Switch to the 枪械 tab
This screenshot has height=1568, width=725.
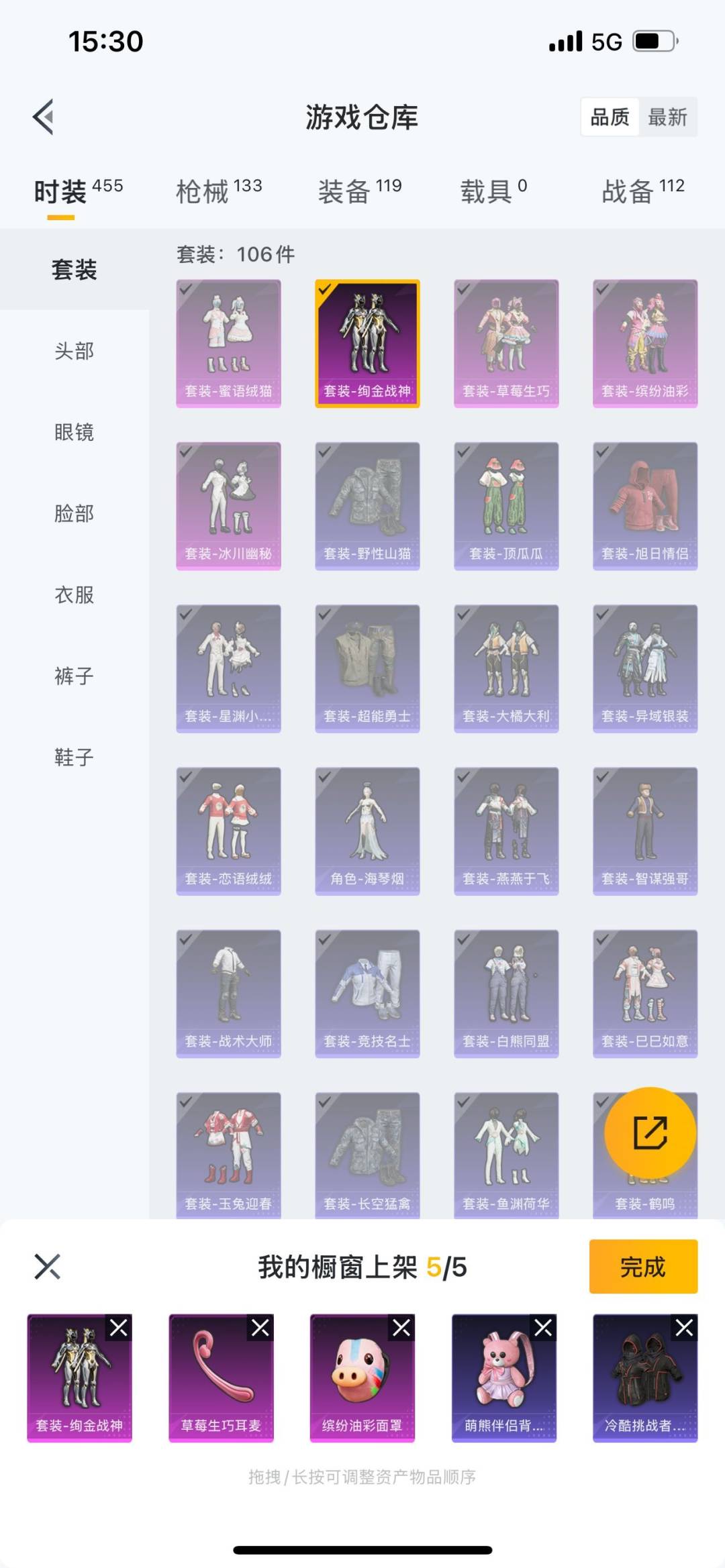click(219, 191)
